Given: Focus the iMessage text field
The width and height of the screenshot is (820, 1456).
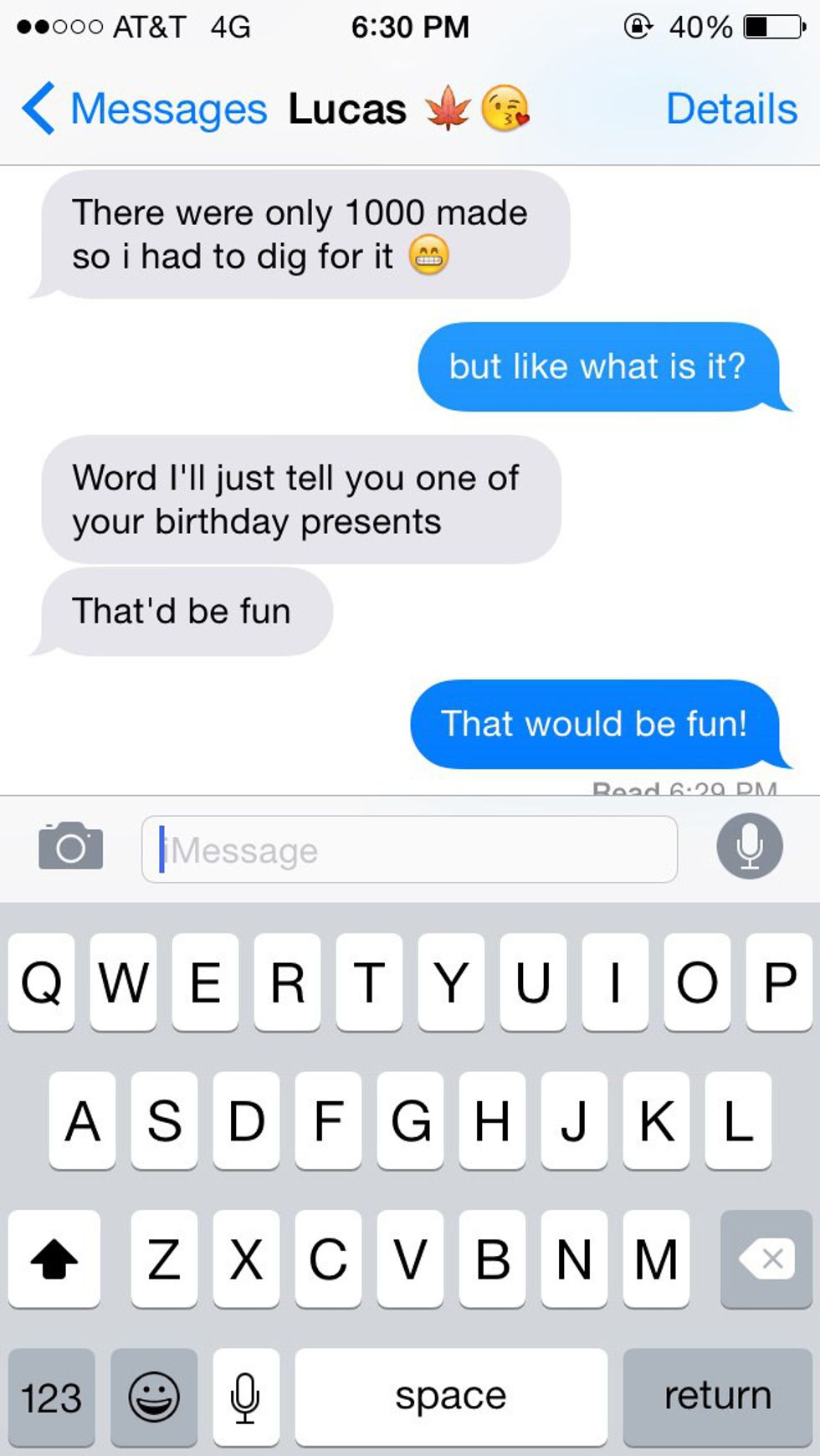Looking at the screenshot, I should [410, 850].
